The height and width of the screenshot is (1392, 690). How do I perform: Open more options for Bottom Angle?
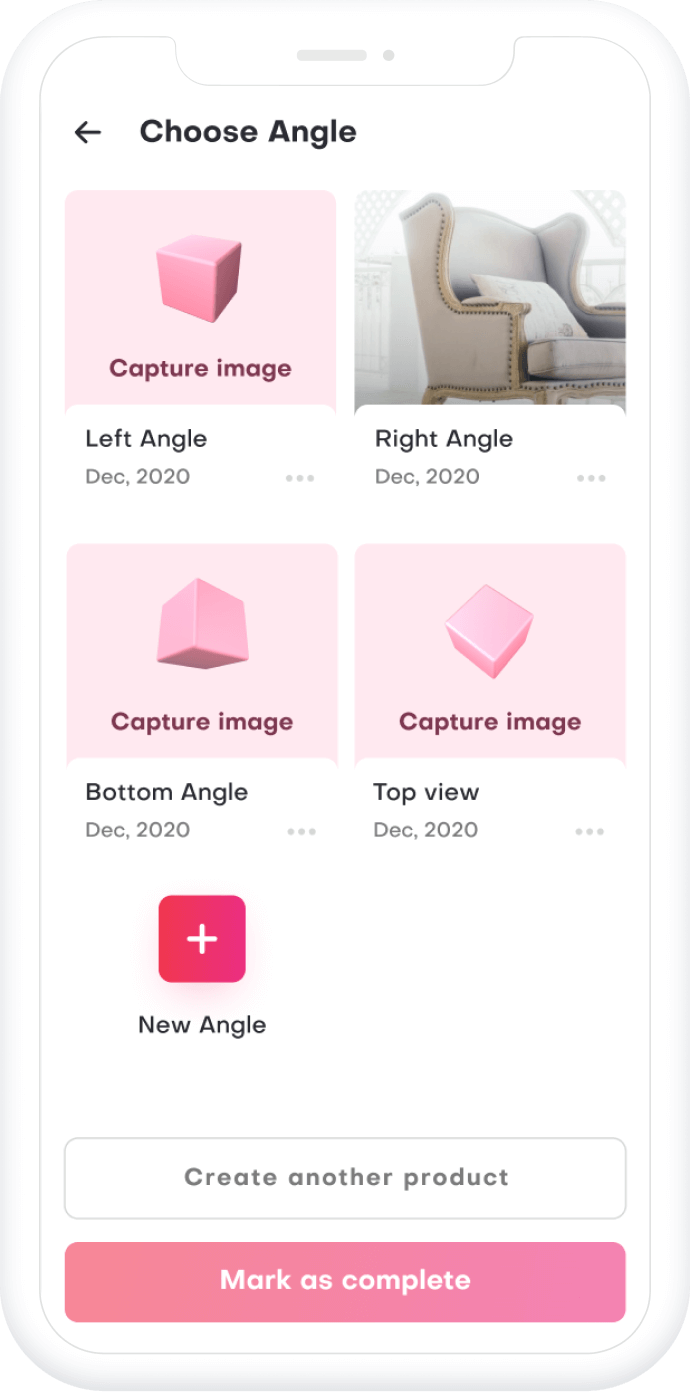[301, 831]
